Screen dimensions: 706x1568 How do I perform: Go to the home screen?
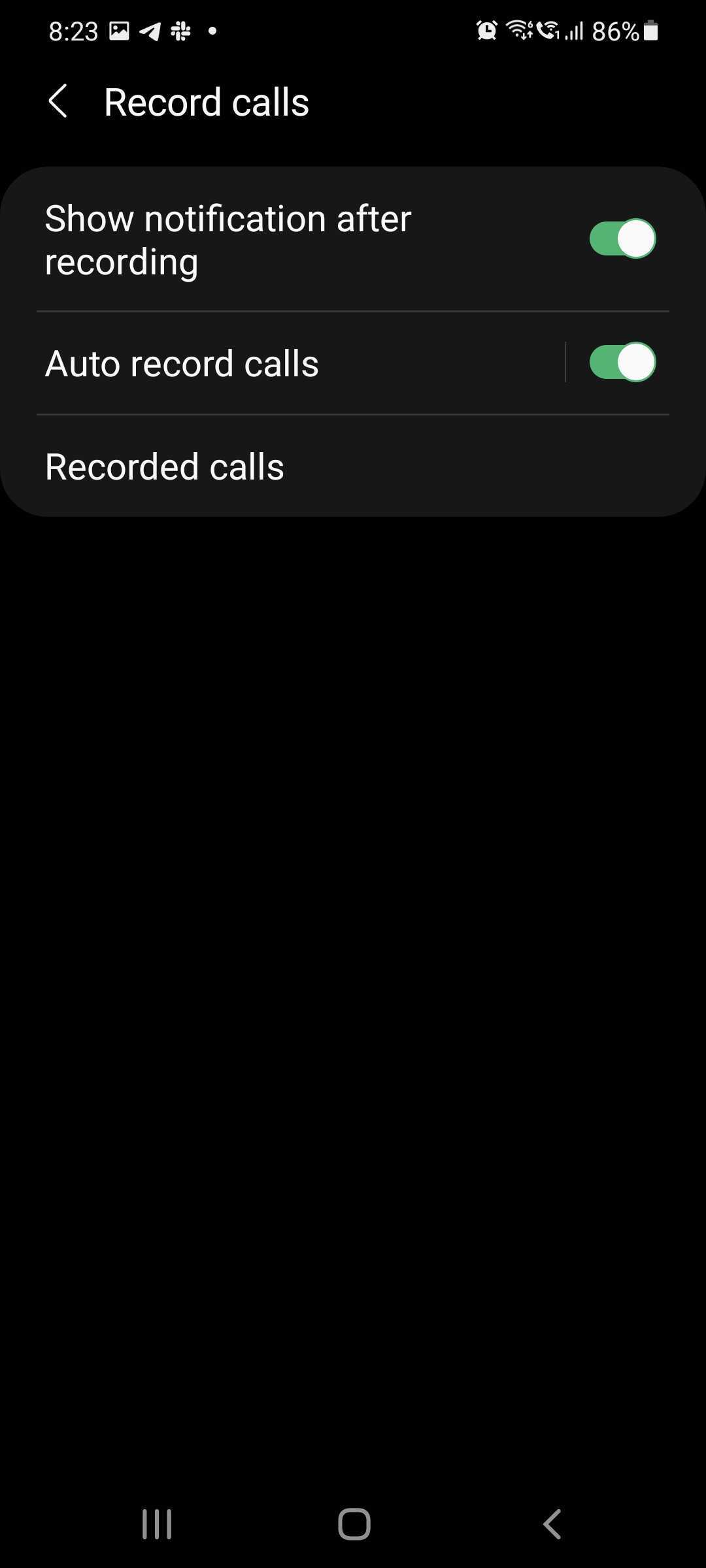point(354,1524)
